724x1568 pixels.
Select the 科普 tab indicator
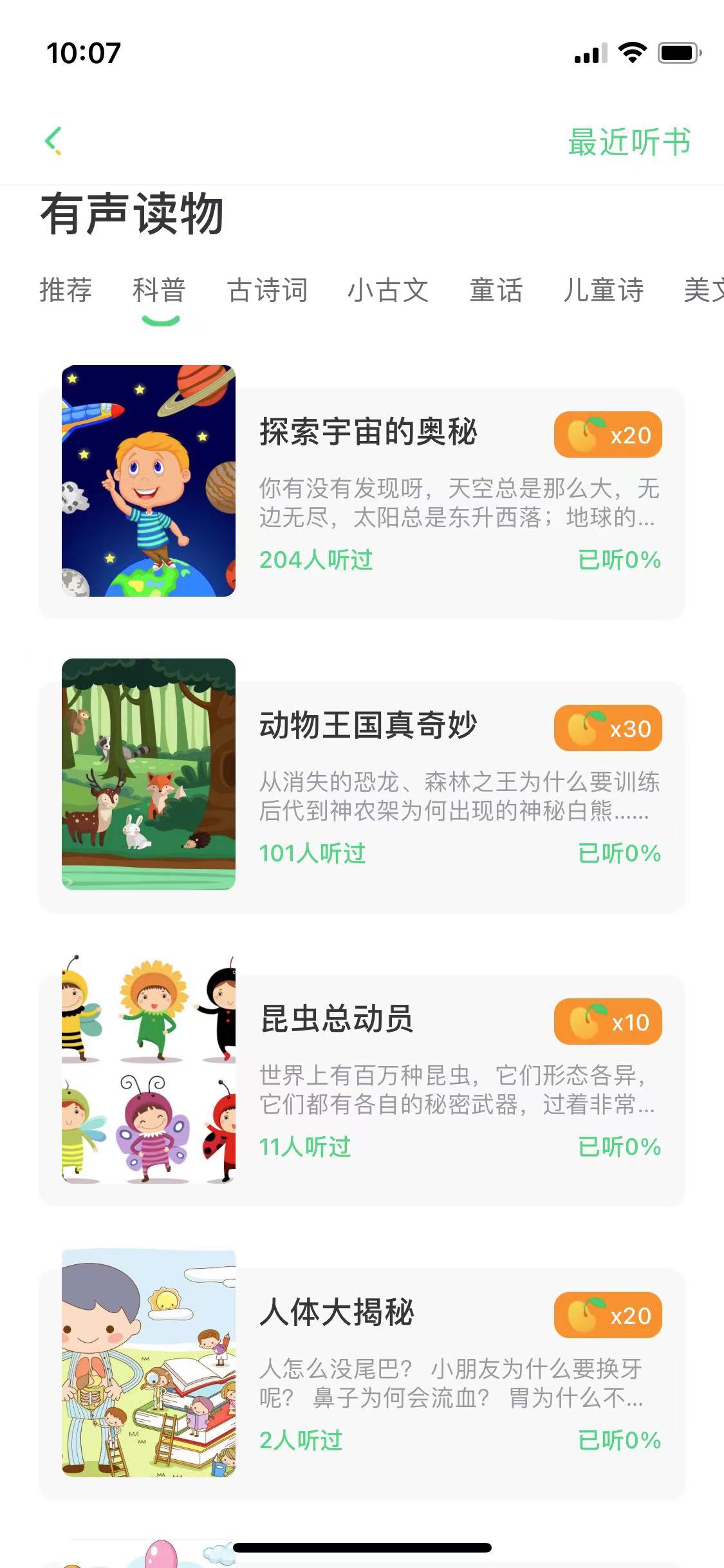coord(159,291)
